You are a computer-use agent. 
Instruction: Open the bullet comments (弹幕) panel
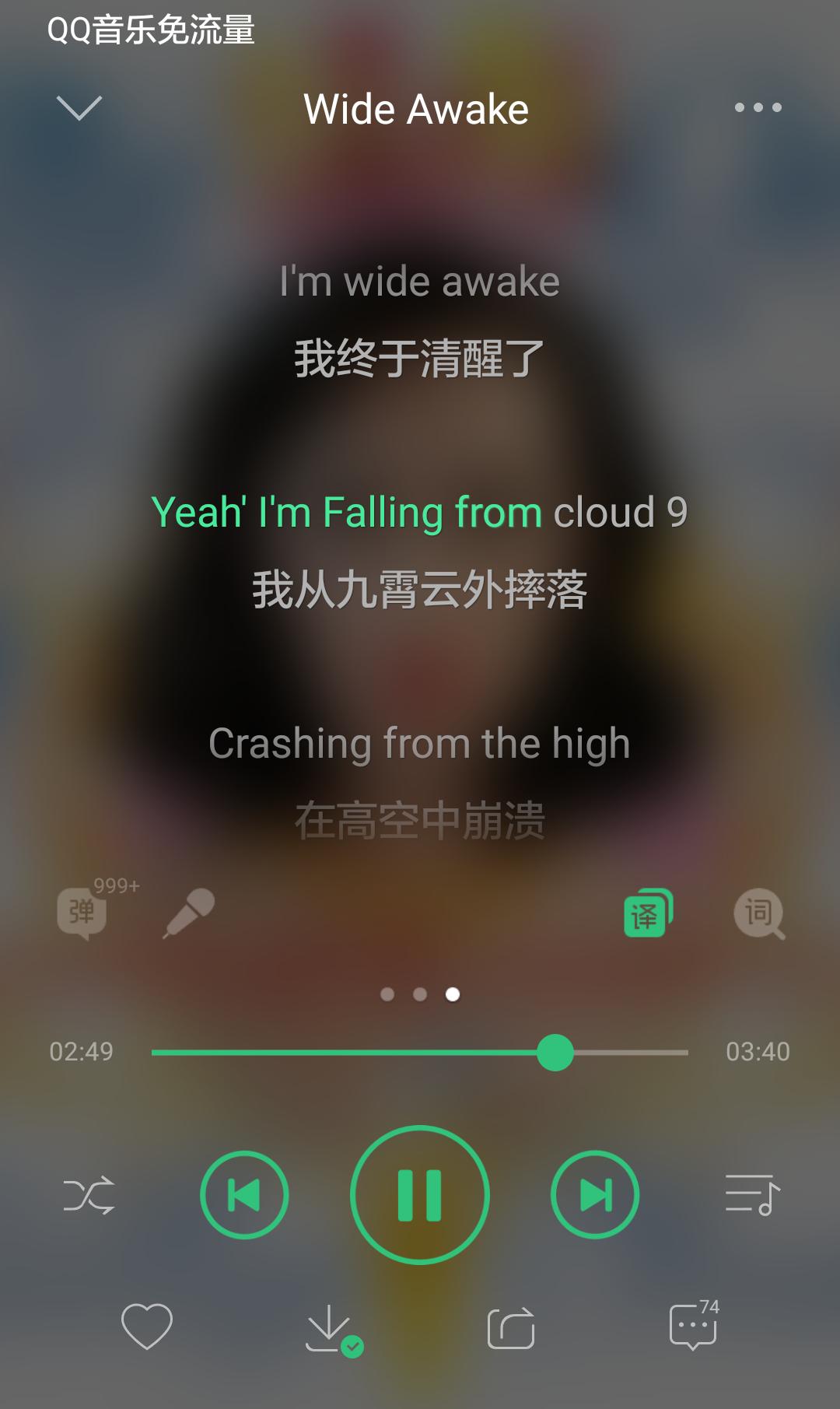82,912
